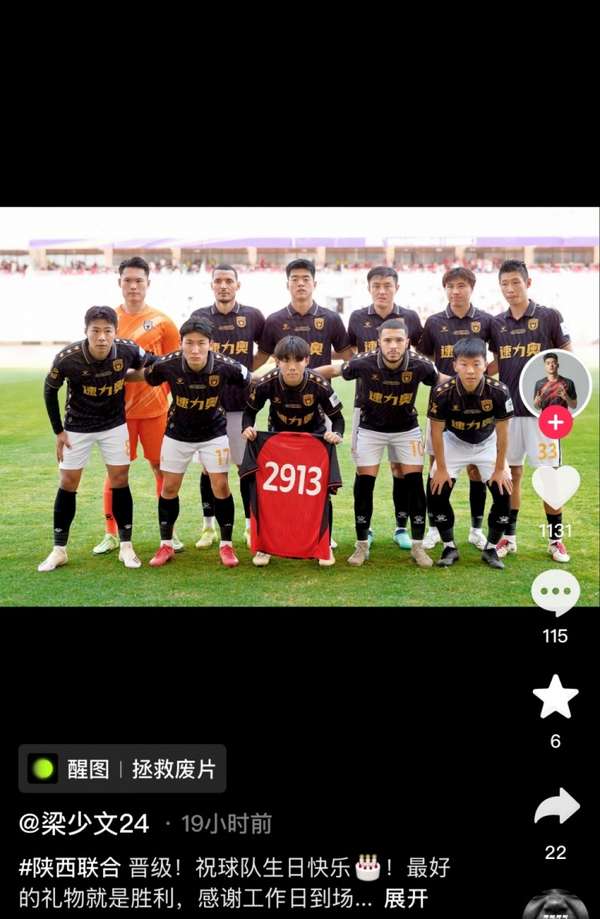Open the comments section
Screen dimensions: 600x919
(555, 593)
